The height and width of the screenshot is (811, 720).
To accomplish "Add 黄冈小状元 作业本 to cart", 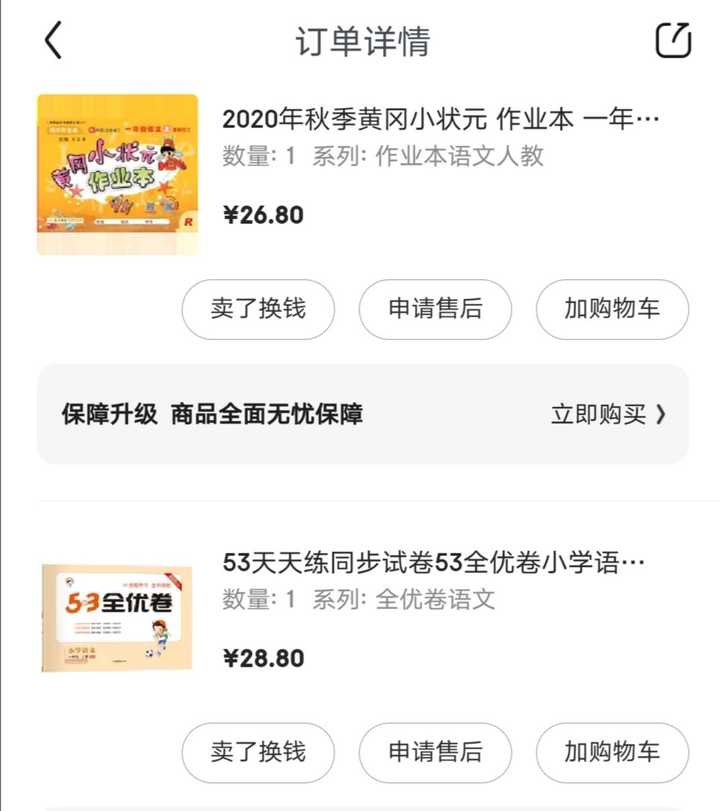I will (x=612, y=309).
